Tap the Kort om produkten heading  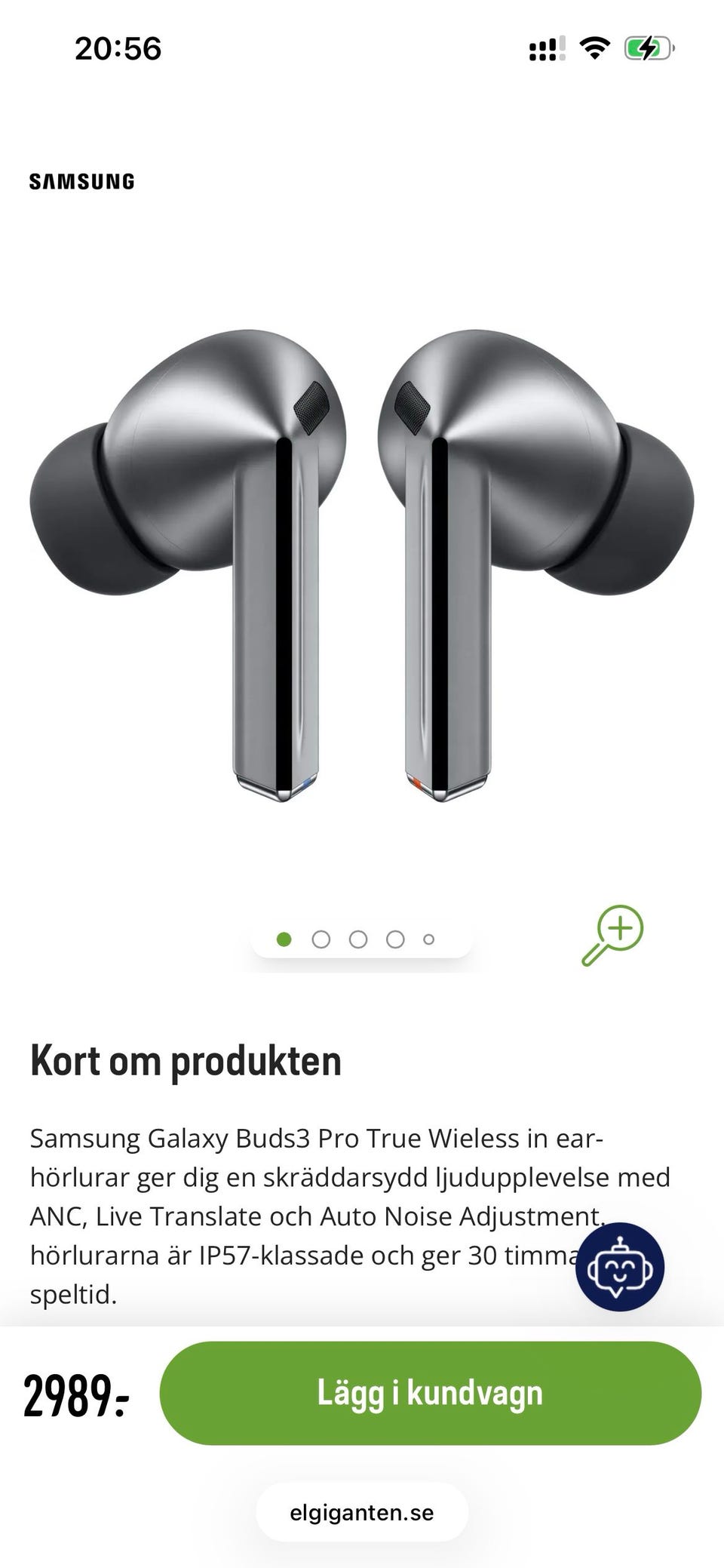(186, 1059)
